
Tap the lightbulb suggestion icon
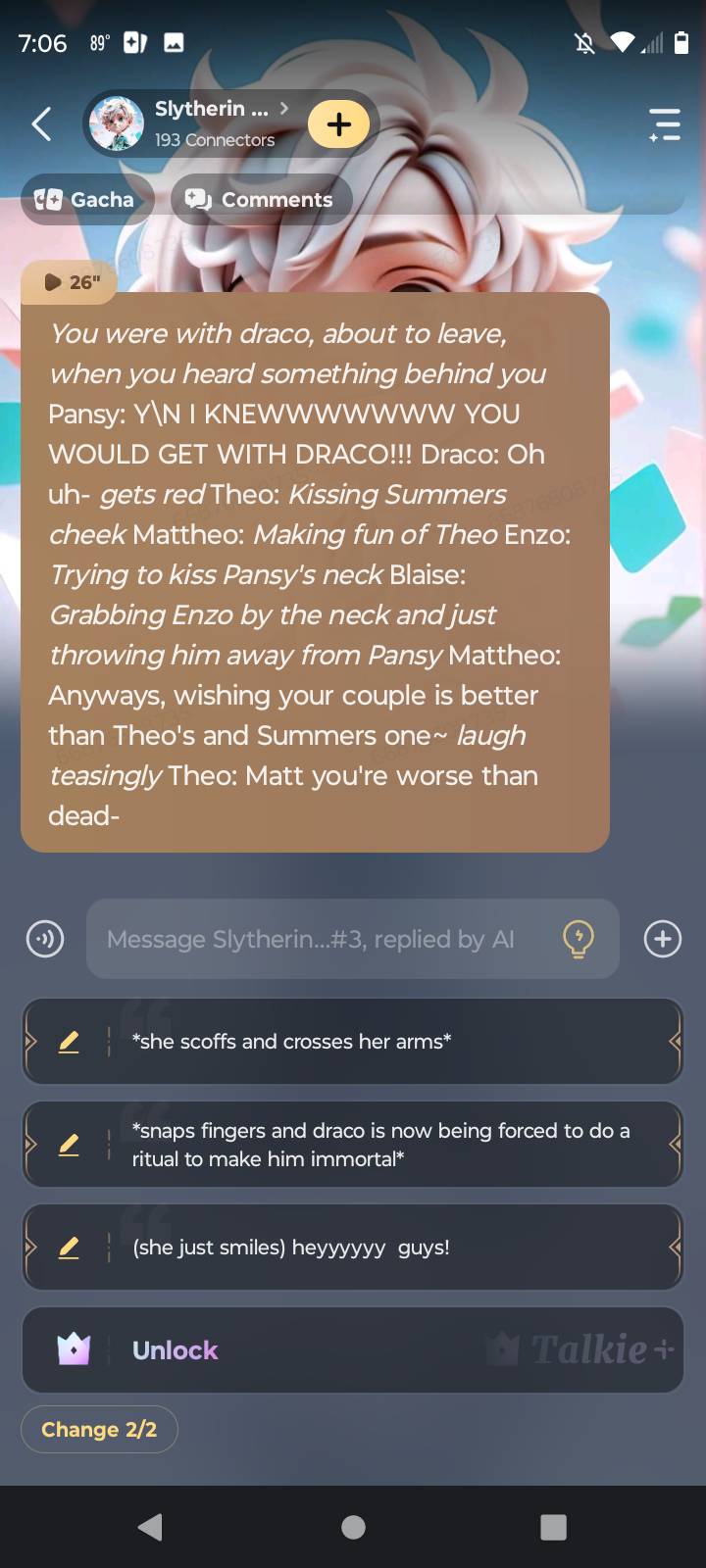(x=579, y=939)
